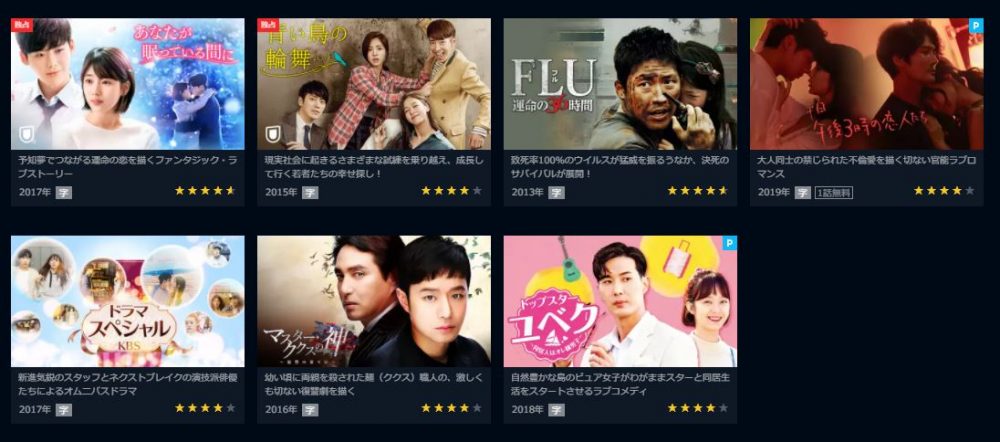This screenshot has height=442, width=1000.
Task: Open the KBS ドラマスペシャル card
Action: [127, 301]
